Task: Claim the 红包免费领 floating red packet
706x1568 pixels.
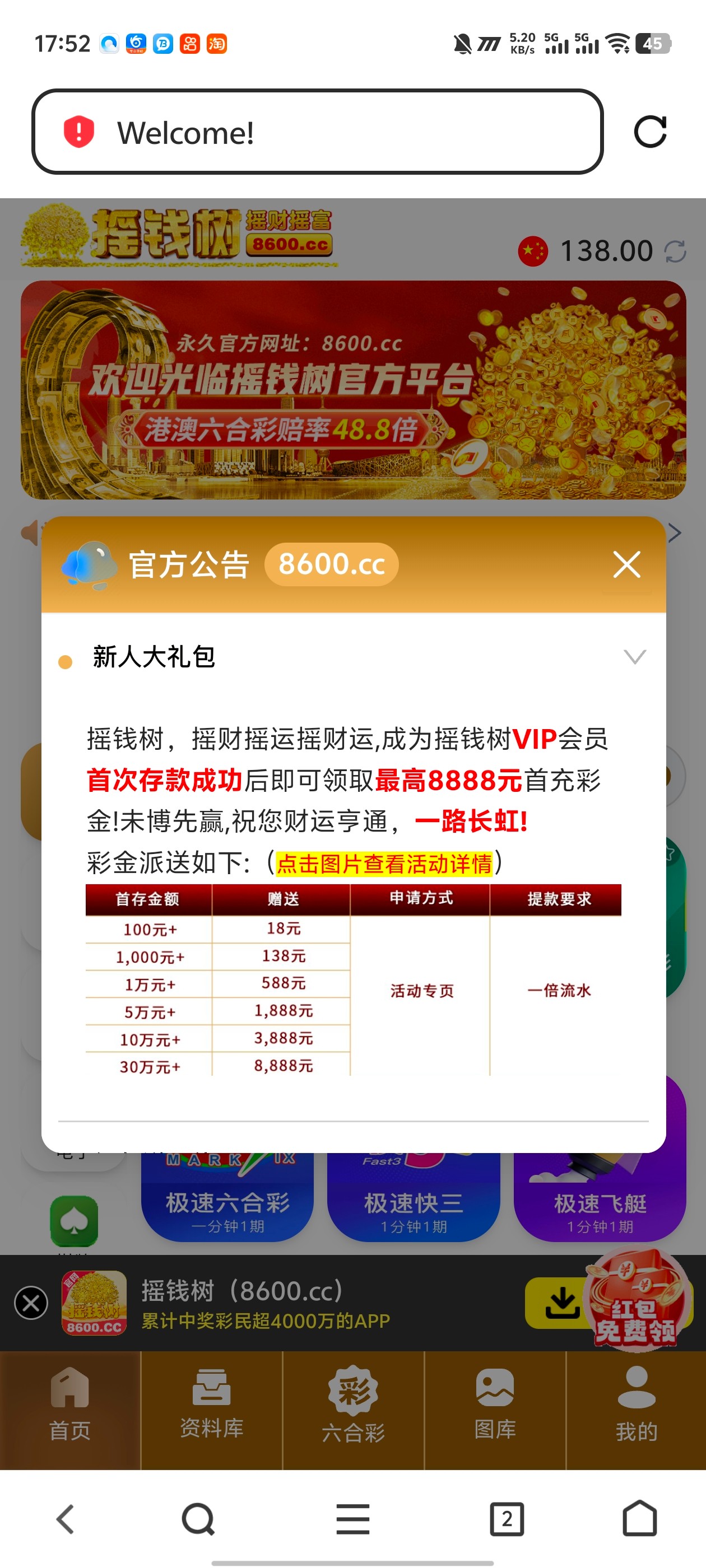Action: (x=637, y=1303)
